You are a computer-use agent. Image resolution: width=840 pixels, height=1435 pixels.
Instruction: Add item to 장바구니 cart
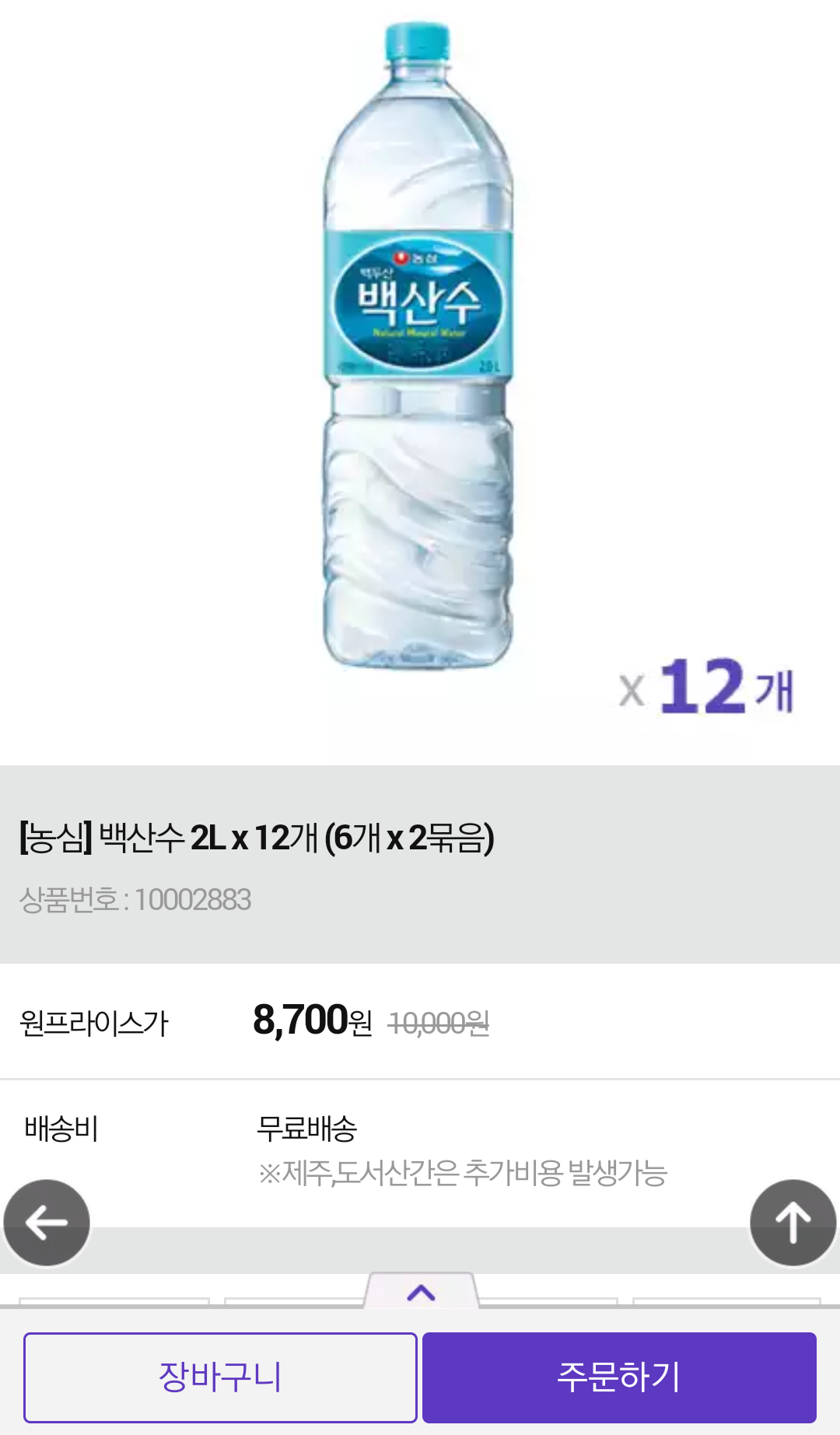pos(220,1377)
